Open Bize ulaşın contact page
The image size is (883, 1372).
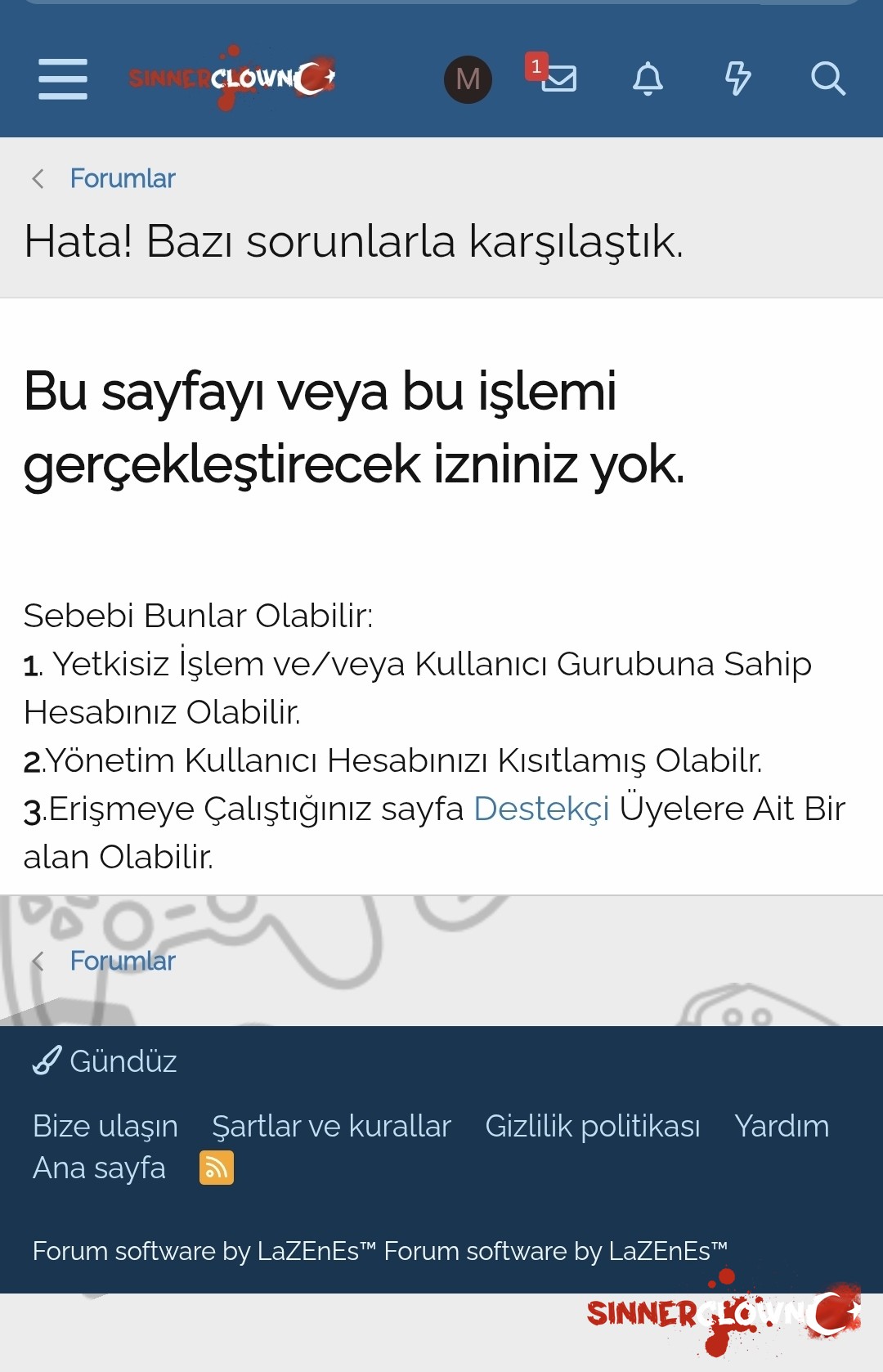coord(105,1126)
